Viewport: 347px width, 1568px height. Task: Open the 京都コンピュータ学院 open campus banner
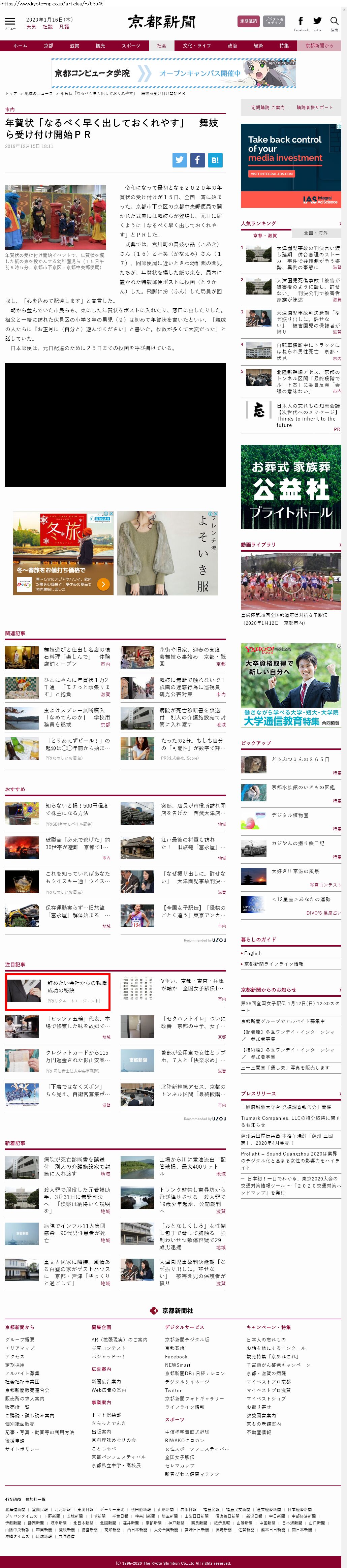point(173,73)
